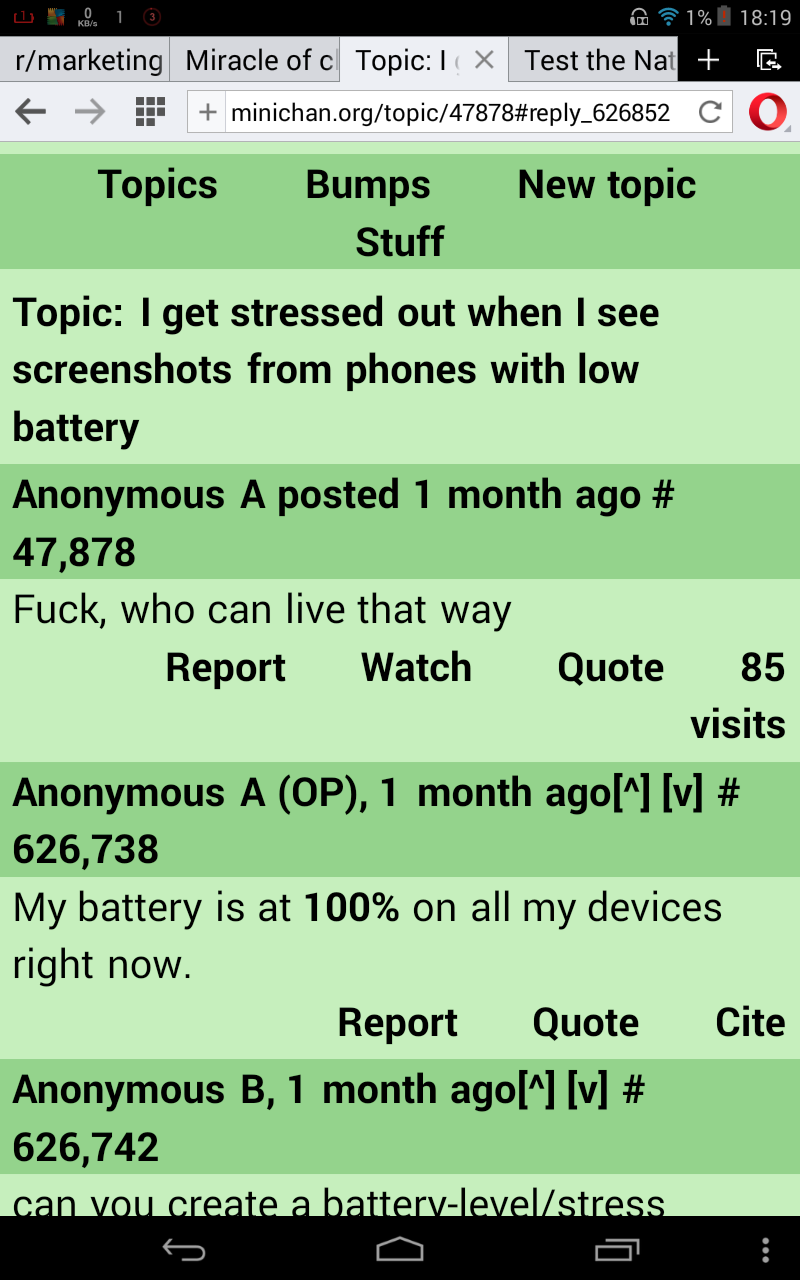Report the 100% battery reply
800x1280 pixels.
398,1023
